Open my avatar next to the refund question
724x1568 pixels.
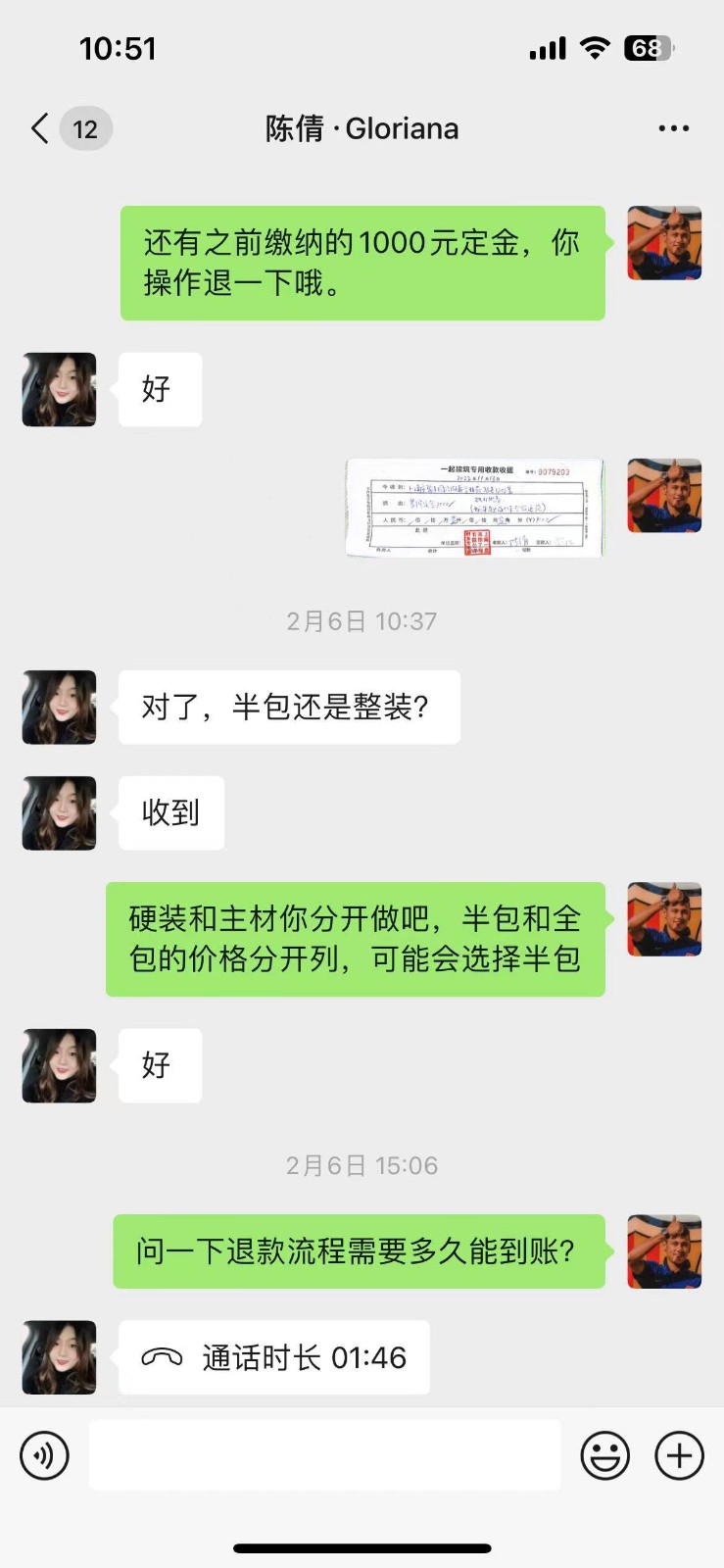[x=664, y=1251]
